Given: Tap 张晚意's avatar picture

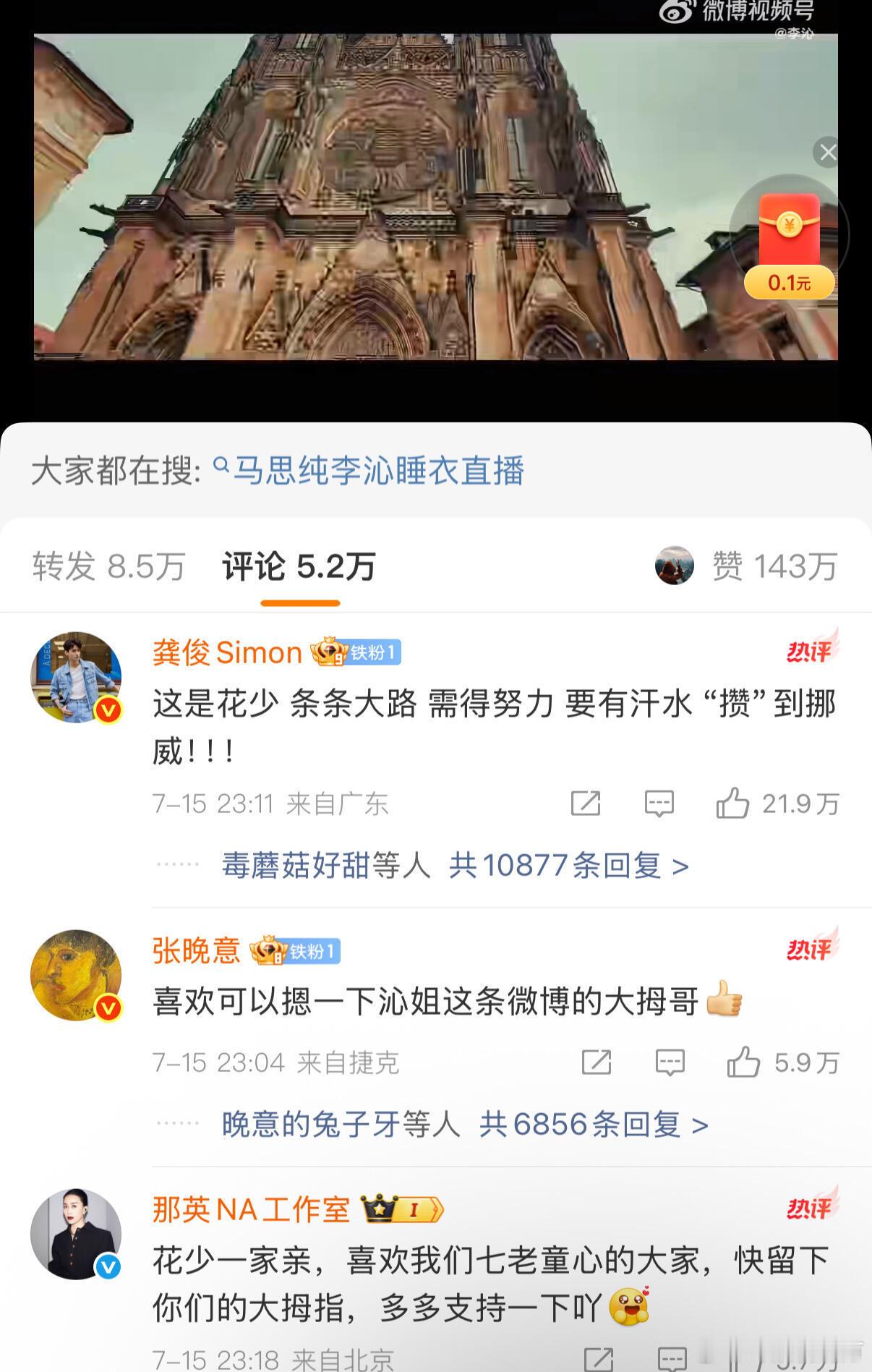Looking at the screenshot, I should tap(76, 975).
